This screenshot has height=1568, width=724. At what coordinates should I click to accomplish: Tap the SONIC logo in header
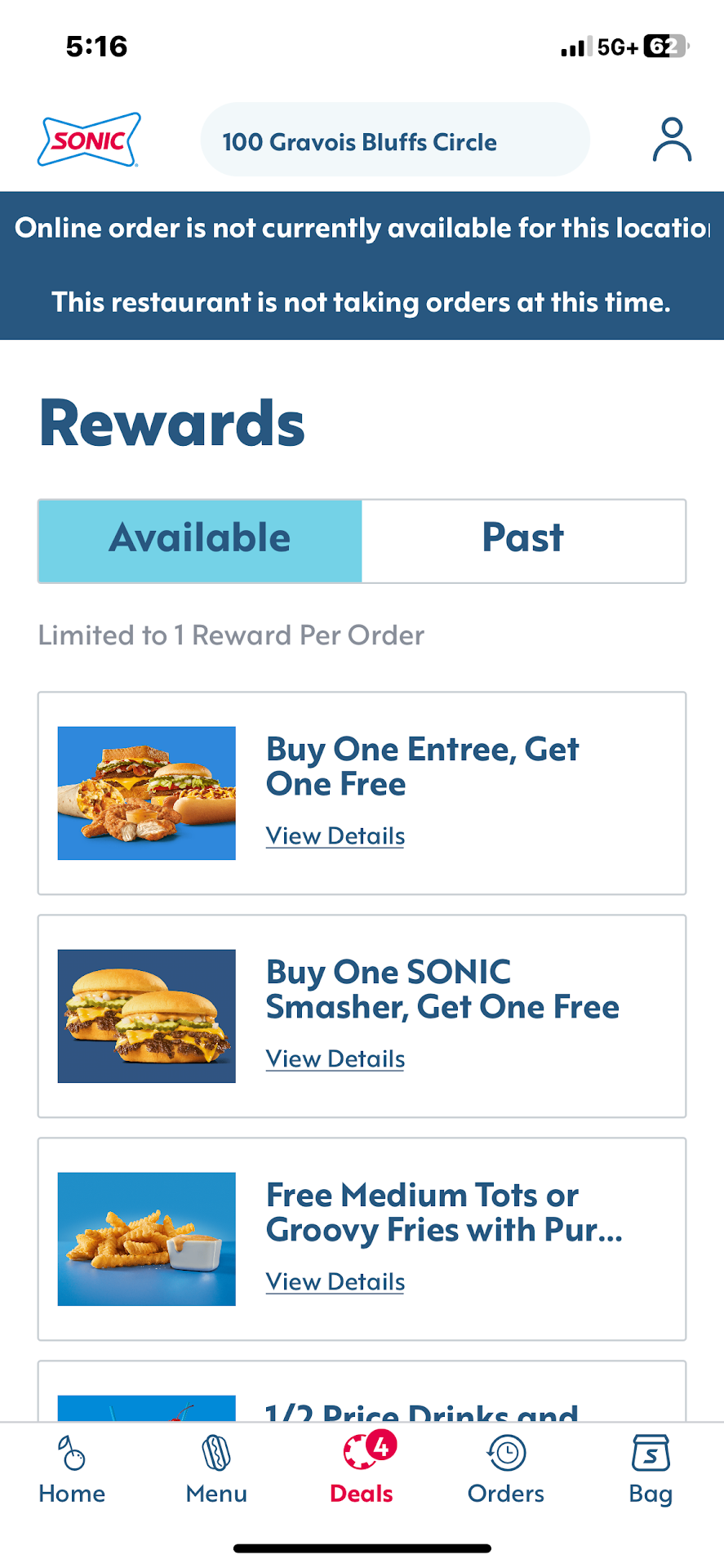point(89,140)
